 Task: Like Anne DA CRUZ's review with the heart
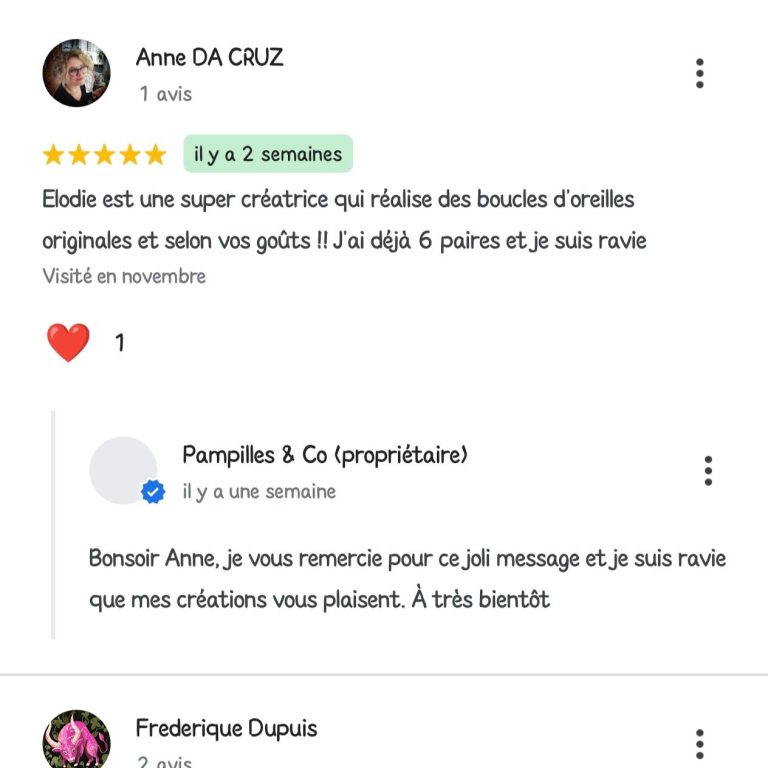[x=68, y=343]
